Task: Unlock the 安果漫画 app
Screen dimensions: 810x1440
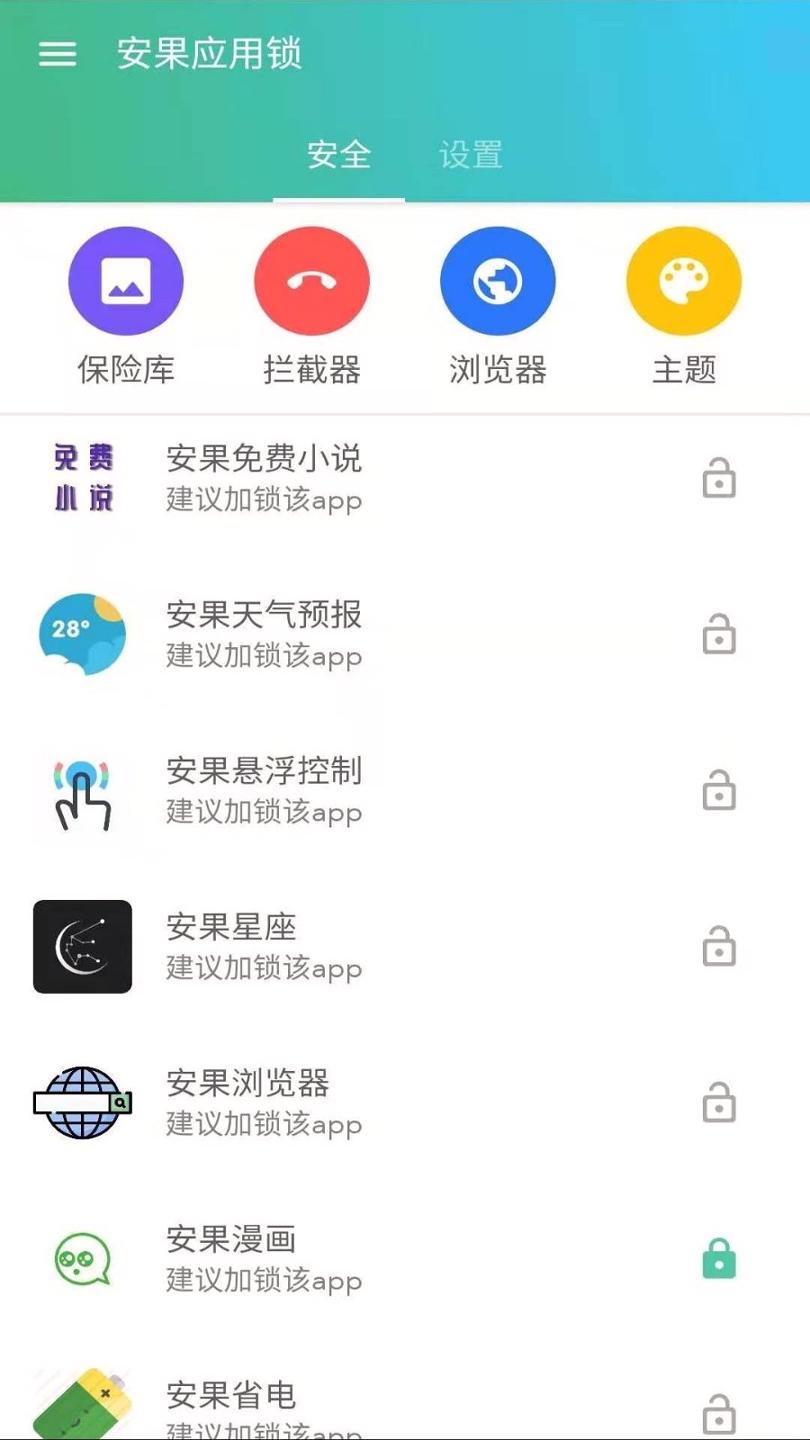Action: pyautogui.click(x=719, y=1258)
